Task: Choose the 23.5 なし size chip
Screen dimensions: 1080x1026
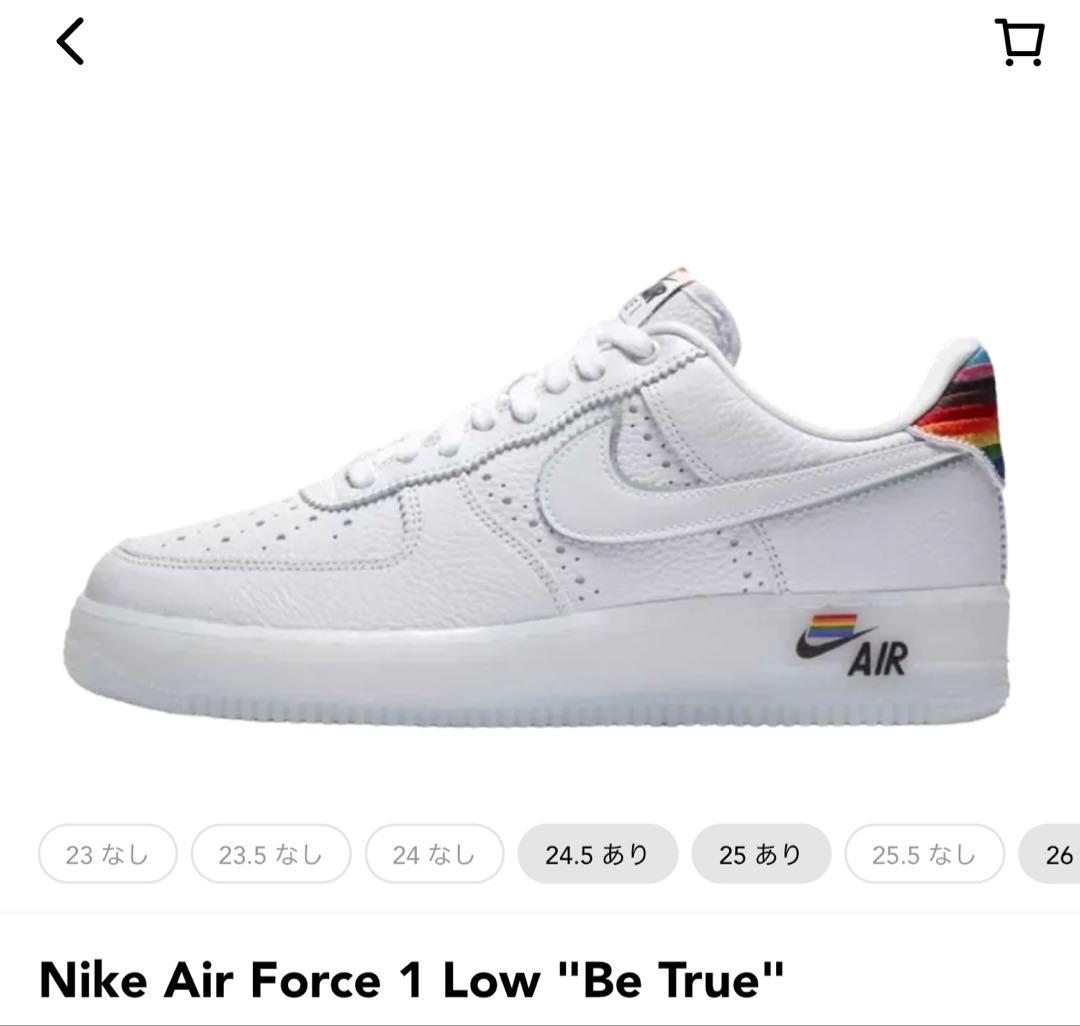Action: 271,854
